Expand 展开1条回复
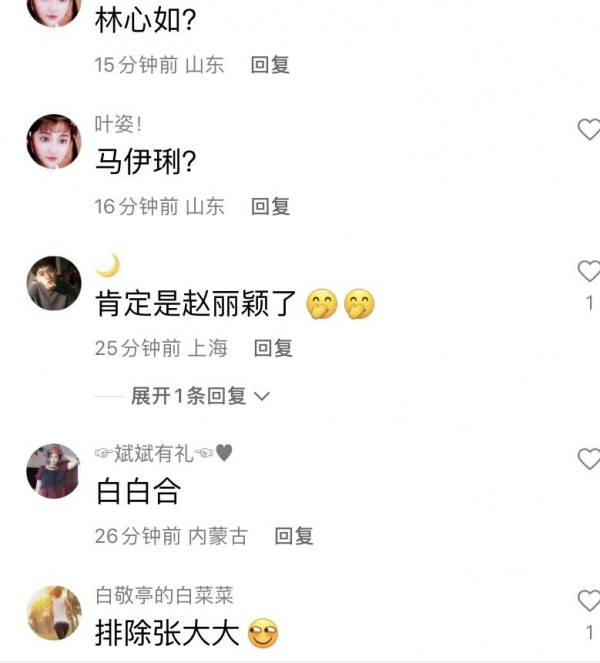The image size is (600, 663). click(x=200, y=396)
